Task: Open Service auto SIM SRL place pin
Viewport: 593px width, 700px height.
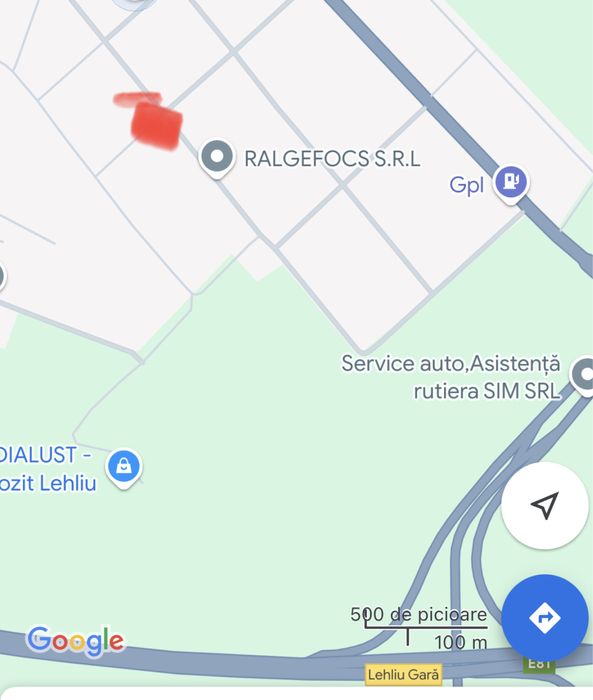Action: 585,375
